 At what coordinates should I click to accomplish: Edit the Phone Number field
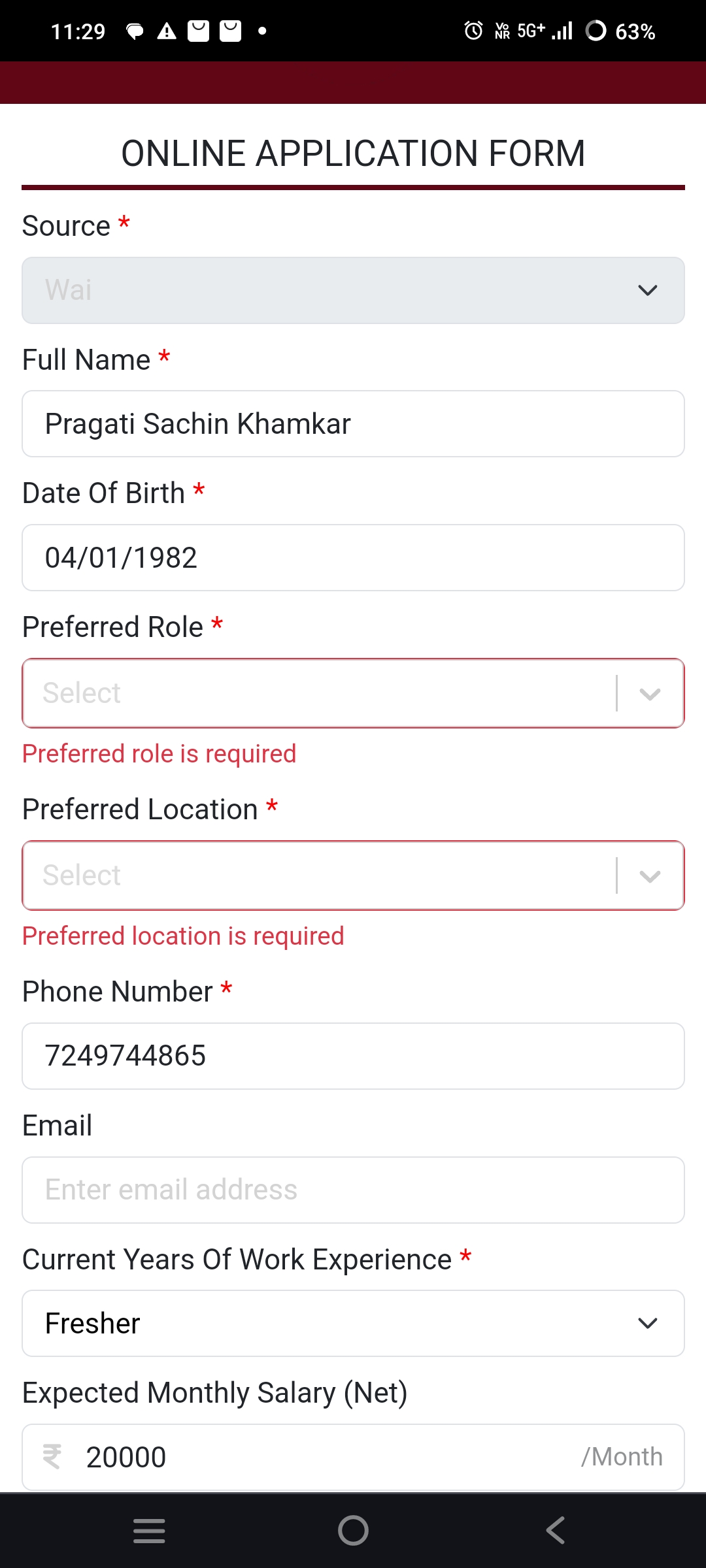coord(353,1056)
